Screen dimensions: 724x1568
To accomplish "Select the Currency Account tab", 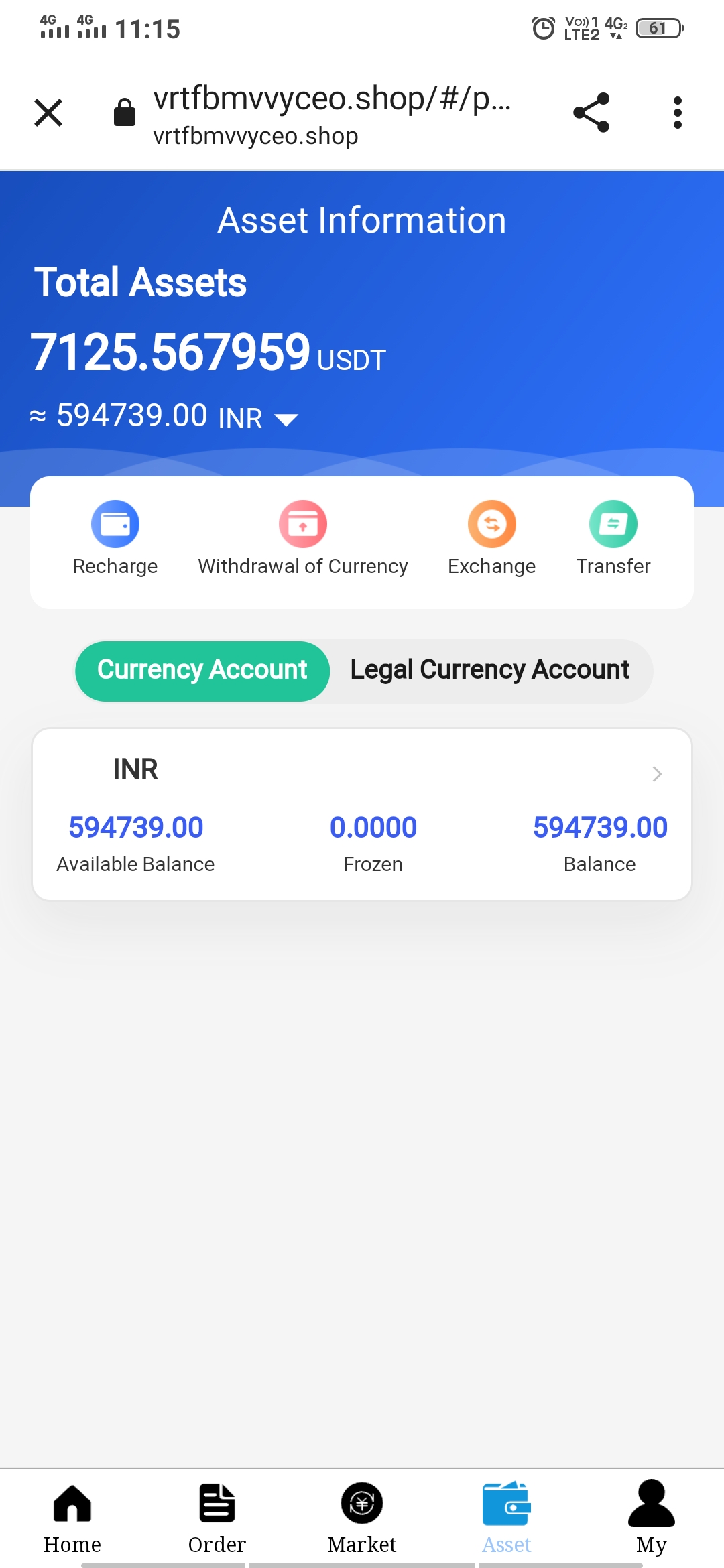I will 202,670.
